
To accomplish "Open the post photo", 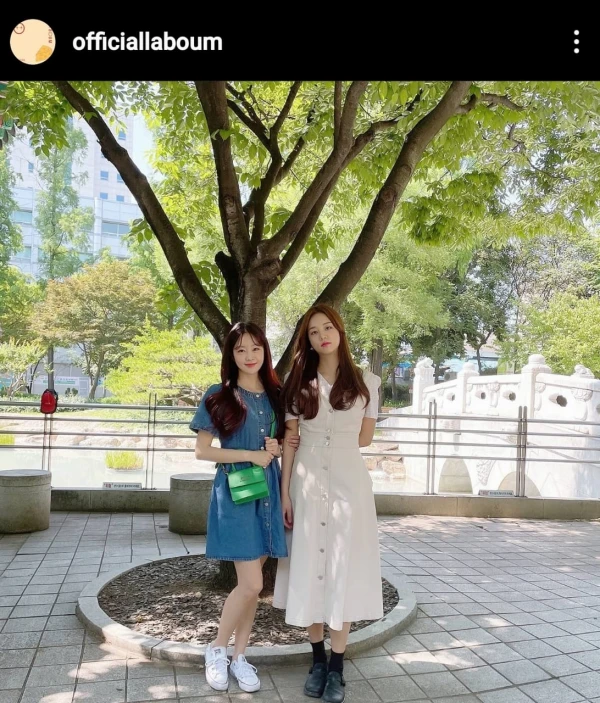I will point(300,392).
